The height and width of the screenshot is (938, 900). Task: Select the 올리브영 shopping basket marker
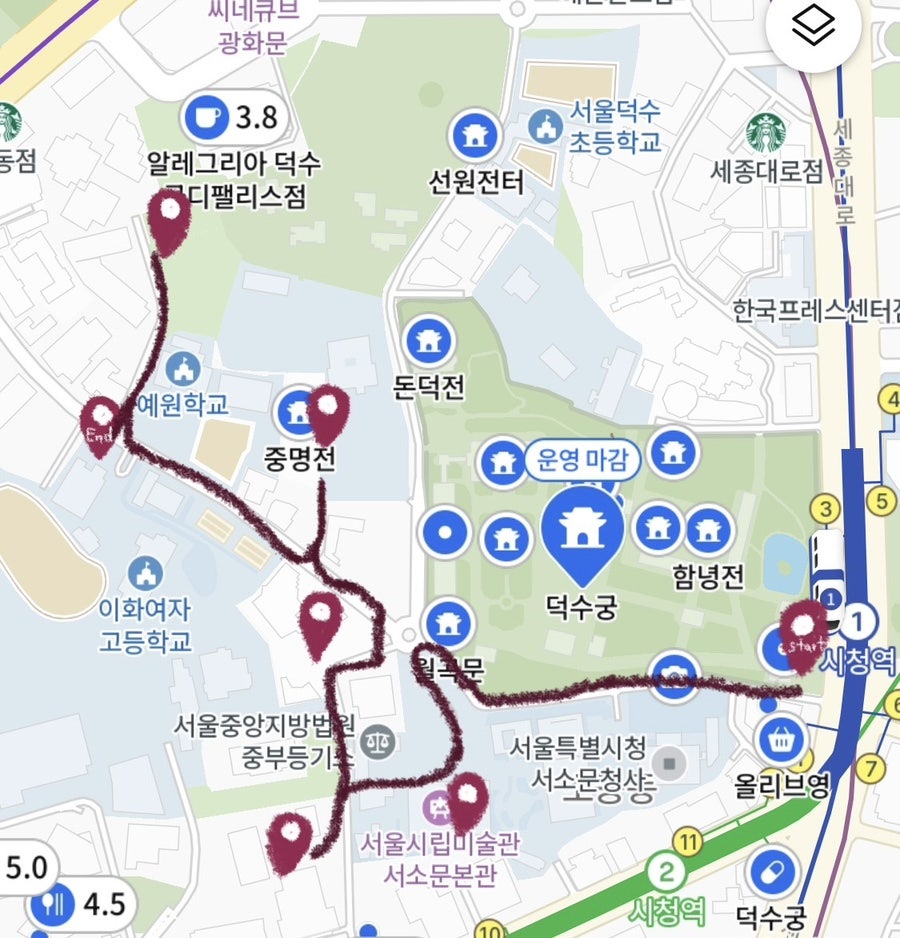click(781, 741)
